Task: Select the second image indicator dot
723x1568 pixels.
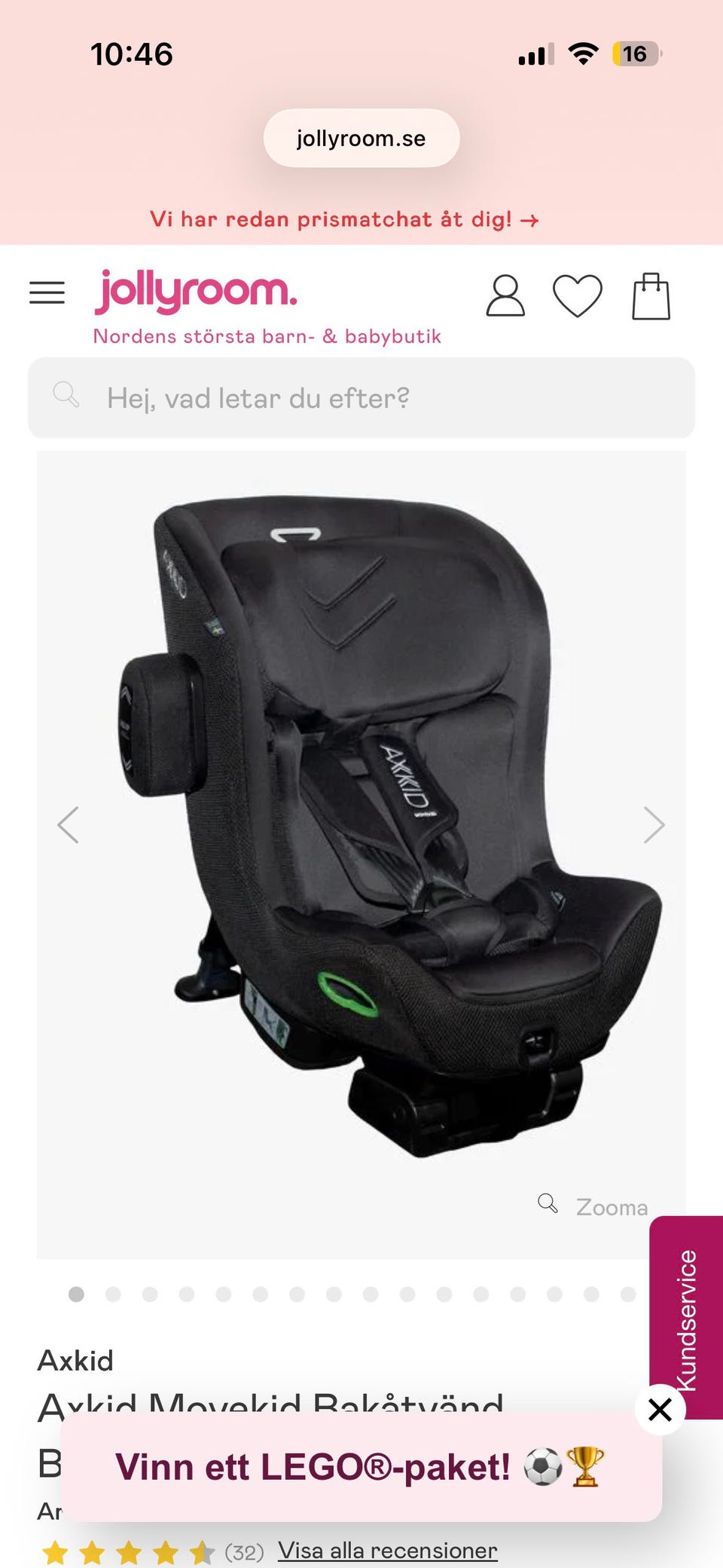Action: 113,1294
